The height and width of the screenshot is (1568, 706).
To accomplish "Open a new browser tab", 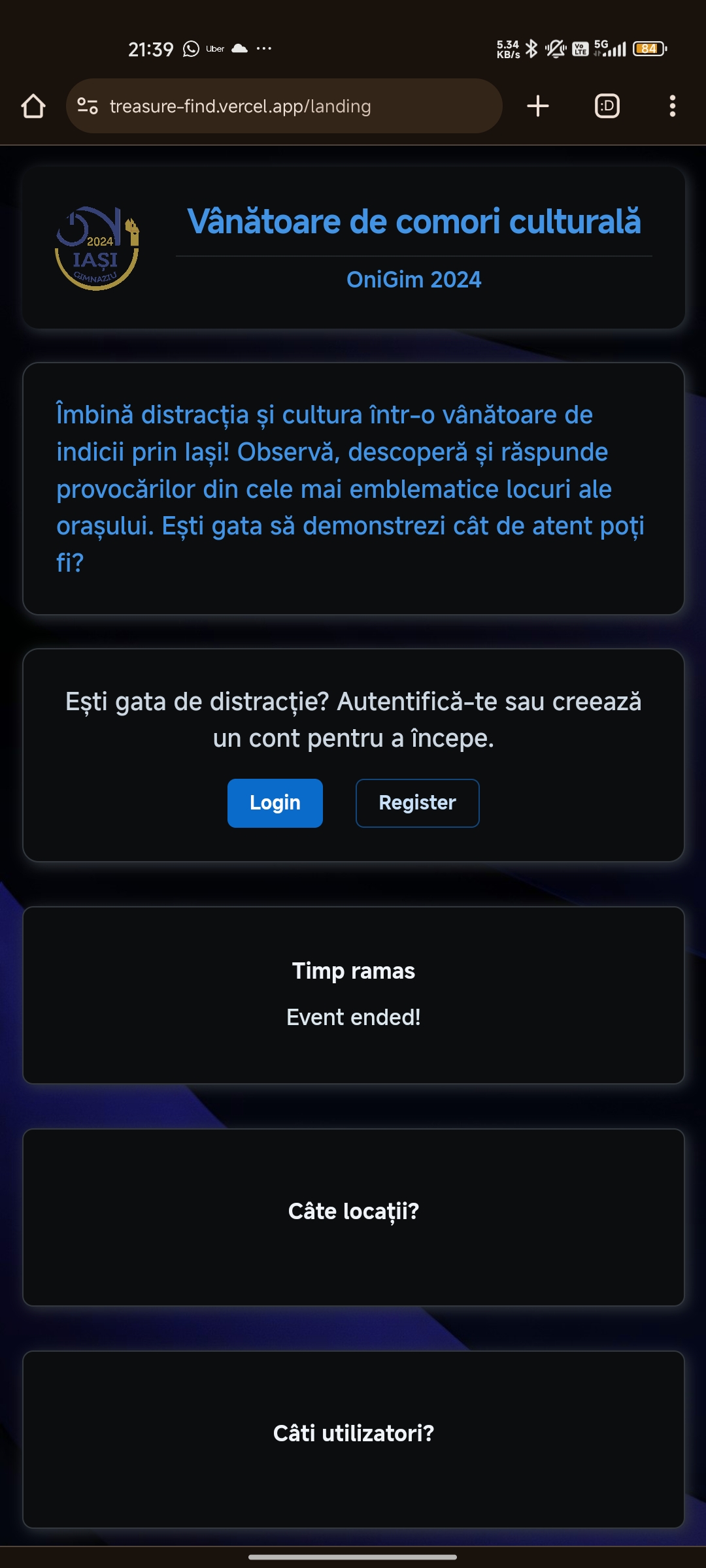I will click(537, 106).
